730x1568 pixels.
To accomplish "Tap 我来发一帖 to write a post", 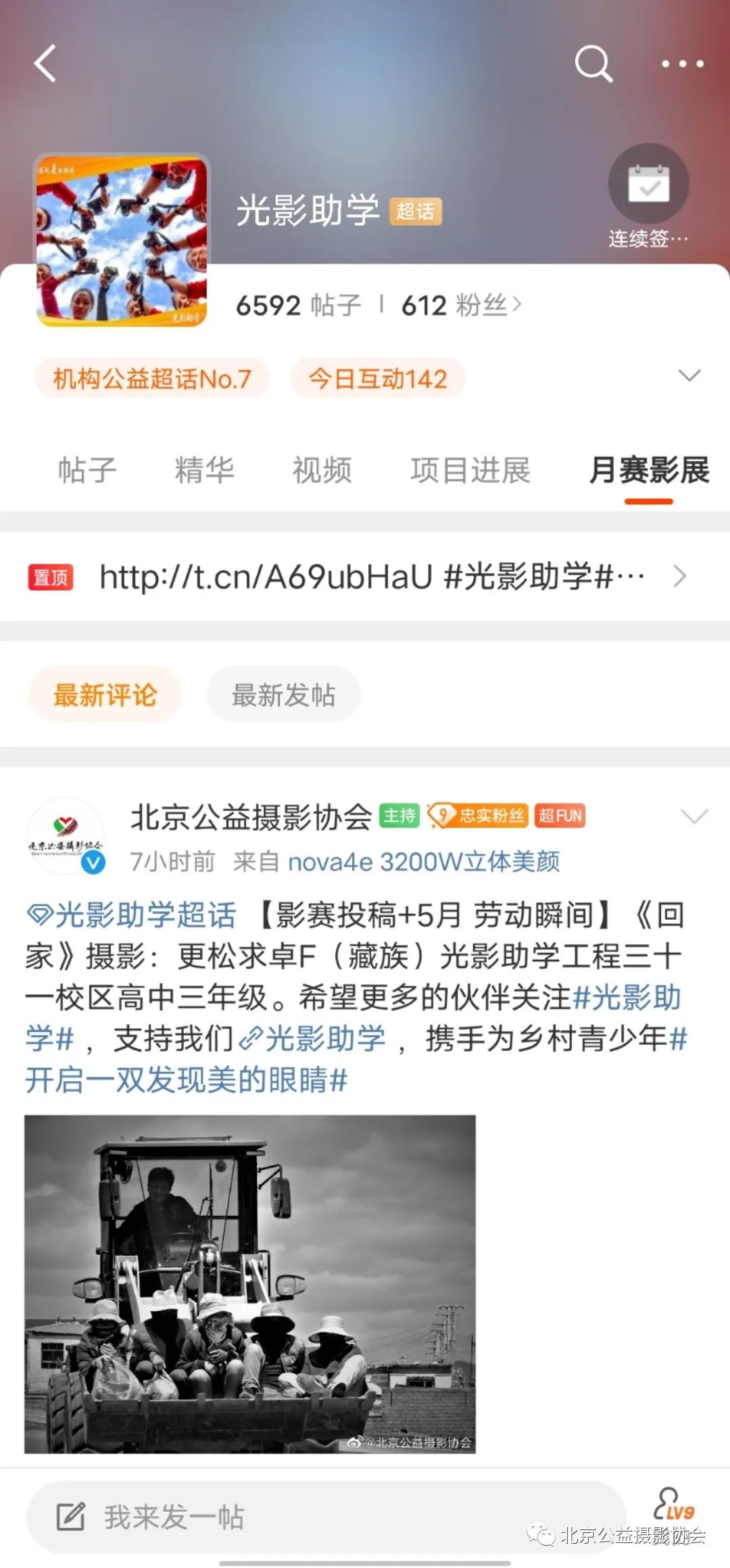I will point(324,1517).
